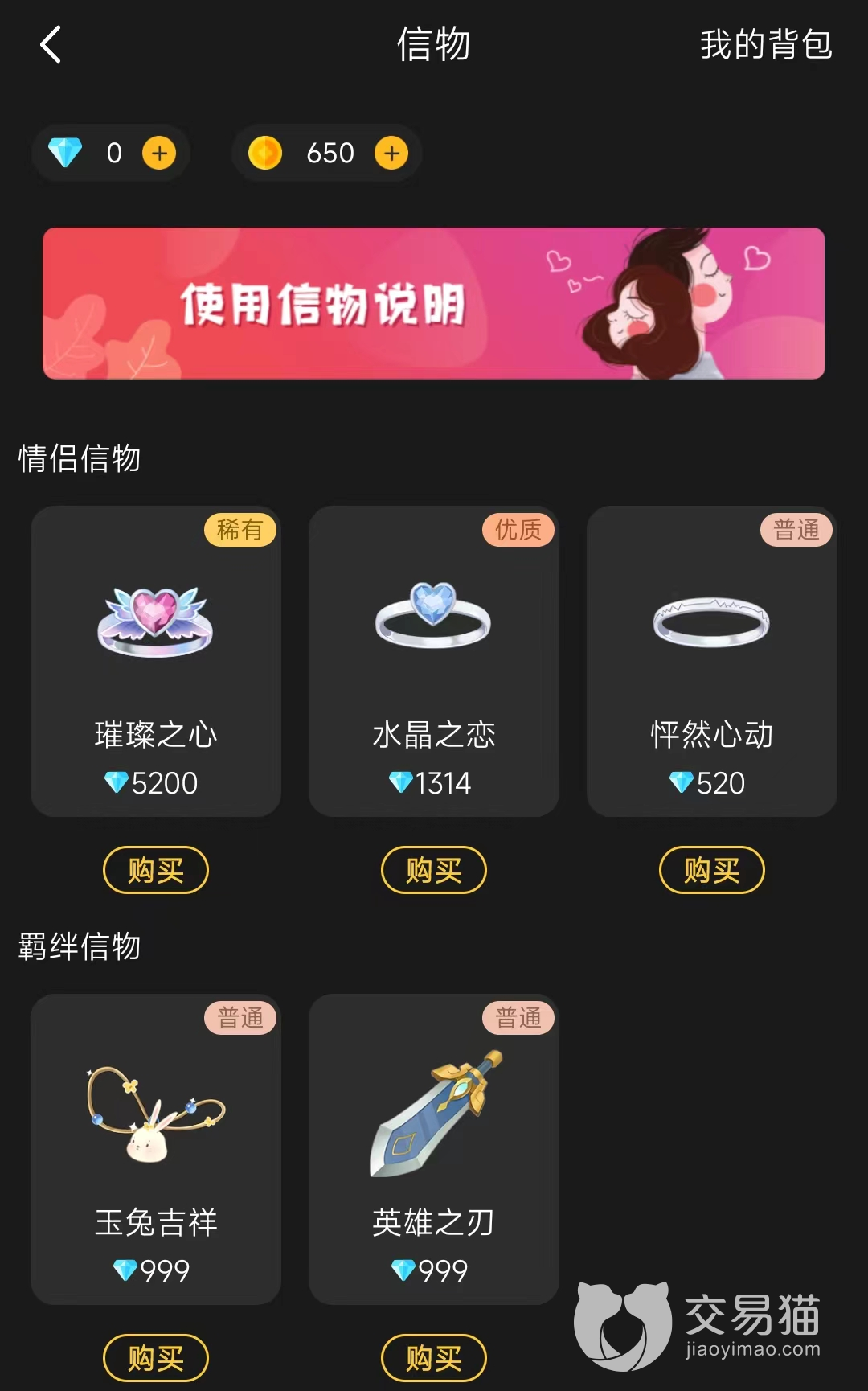Buy 璀璨之心 with the 购买 button

tap(156, 870)
